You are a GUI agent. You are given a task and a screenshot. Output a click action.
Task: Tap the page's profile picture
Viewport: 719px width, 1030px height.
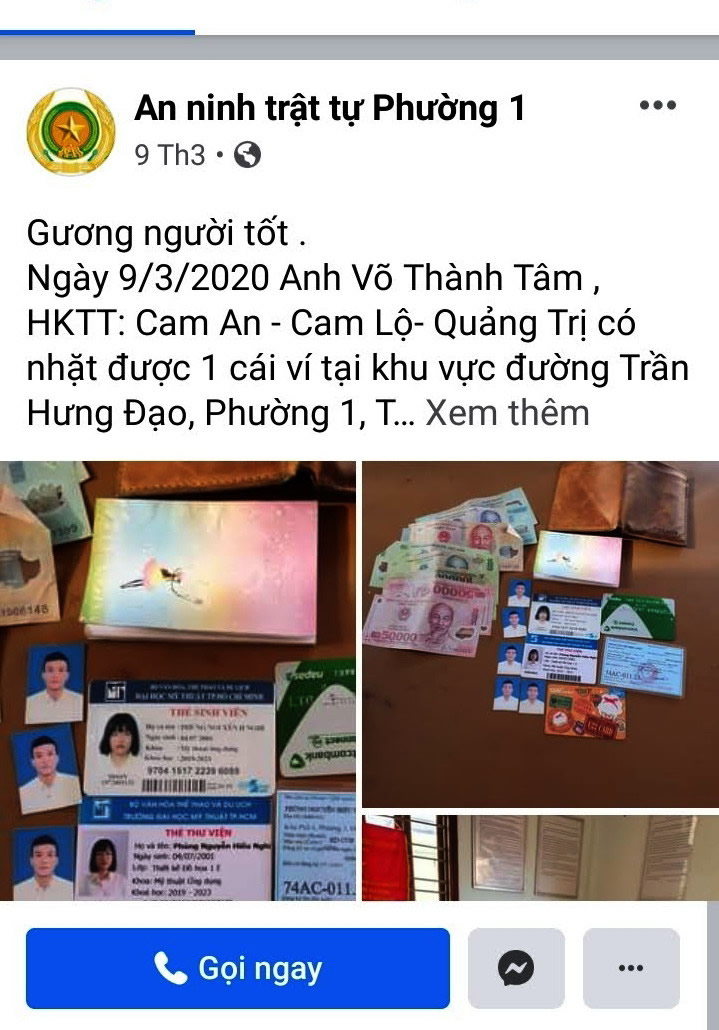click(x=71, y=131)
